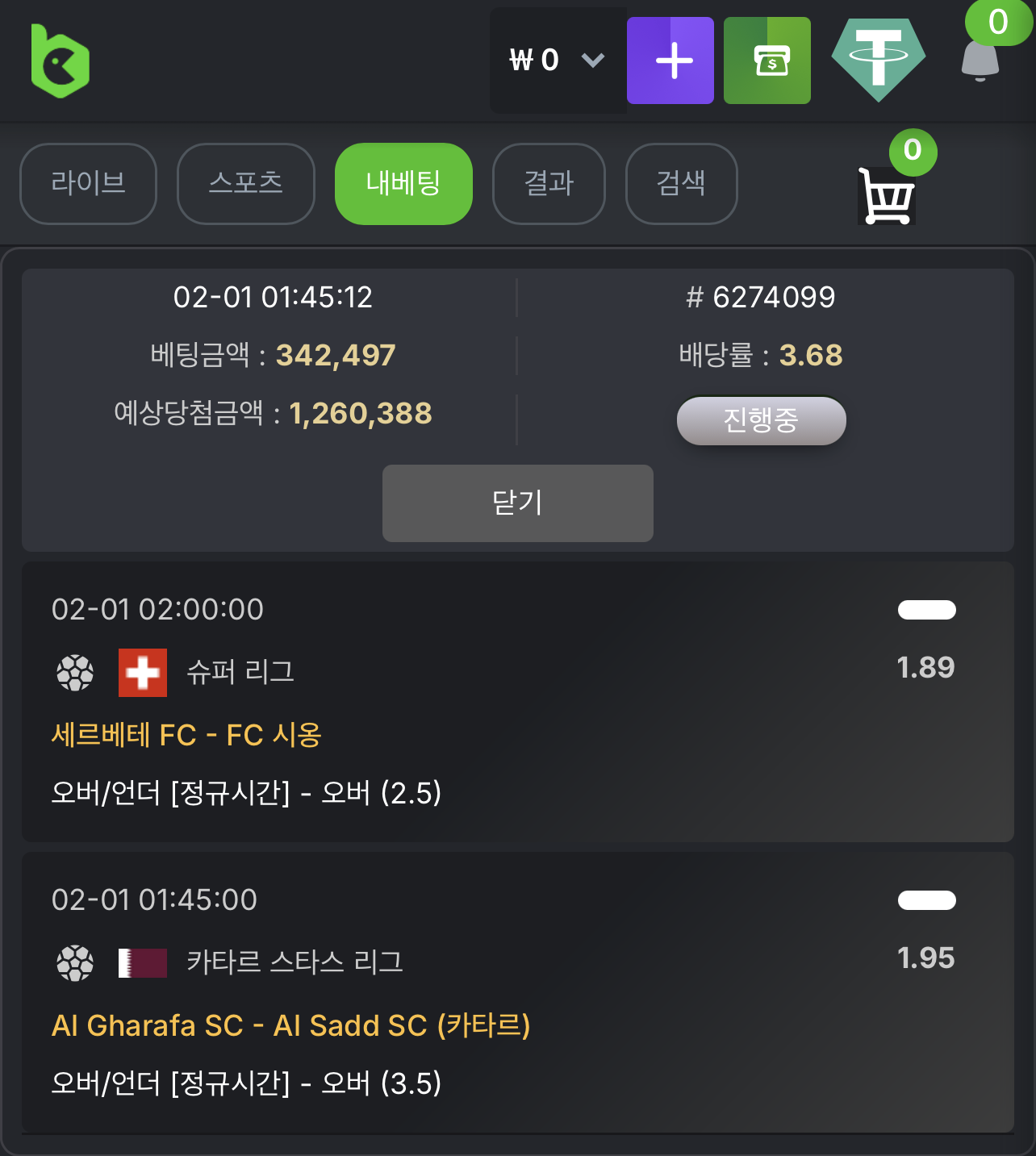Screen dimensions: 1036x1156
Task: Switch to the 결과 tab
Action: pyautogui.click(x=549, y=184)
